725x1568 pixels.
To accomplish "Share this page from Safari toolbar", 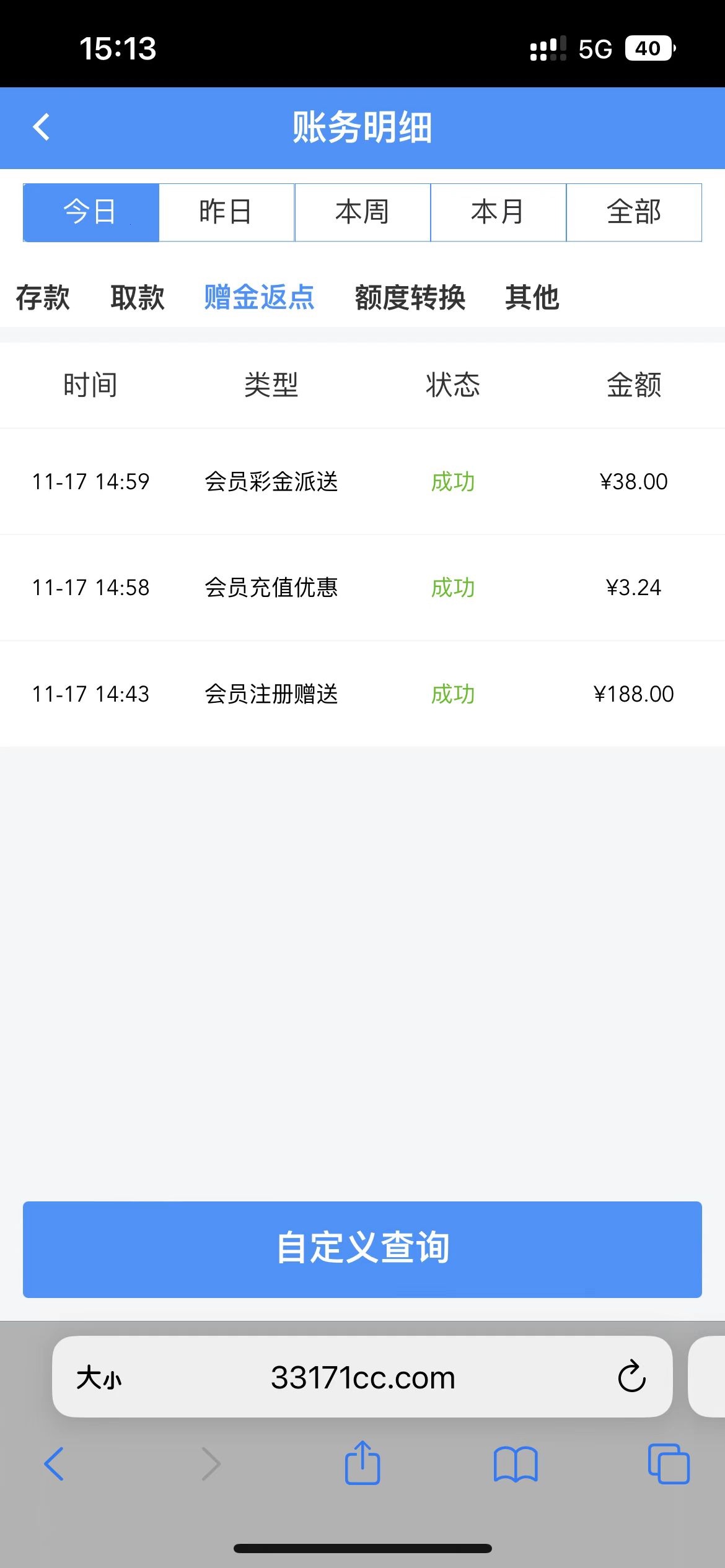I will click(x=362, y=1463).
